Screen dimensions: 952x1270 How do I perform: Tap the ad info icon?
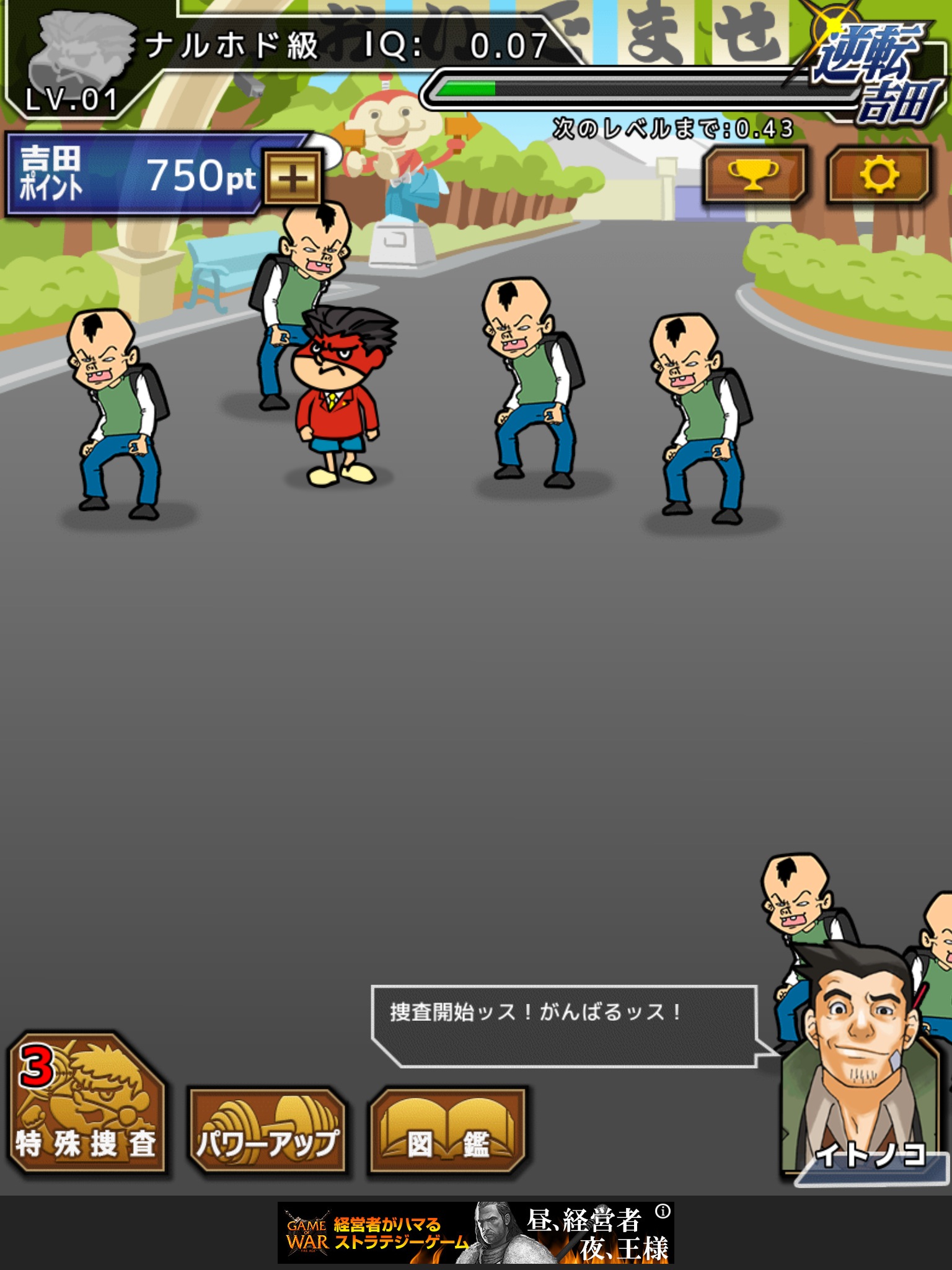coord(663,1211)
